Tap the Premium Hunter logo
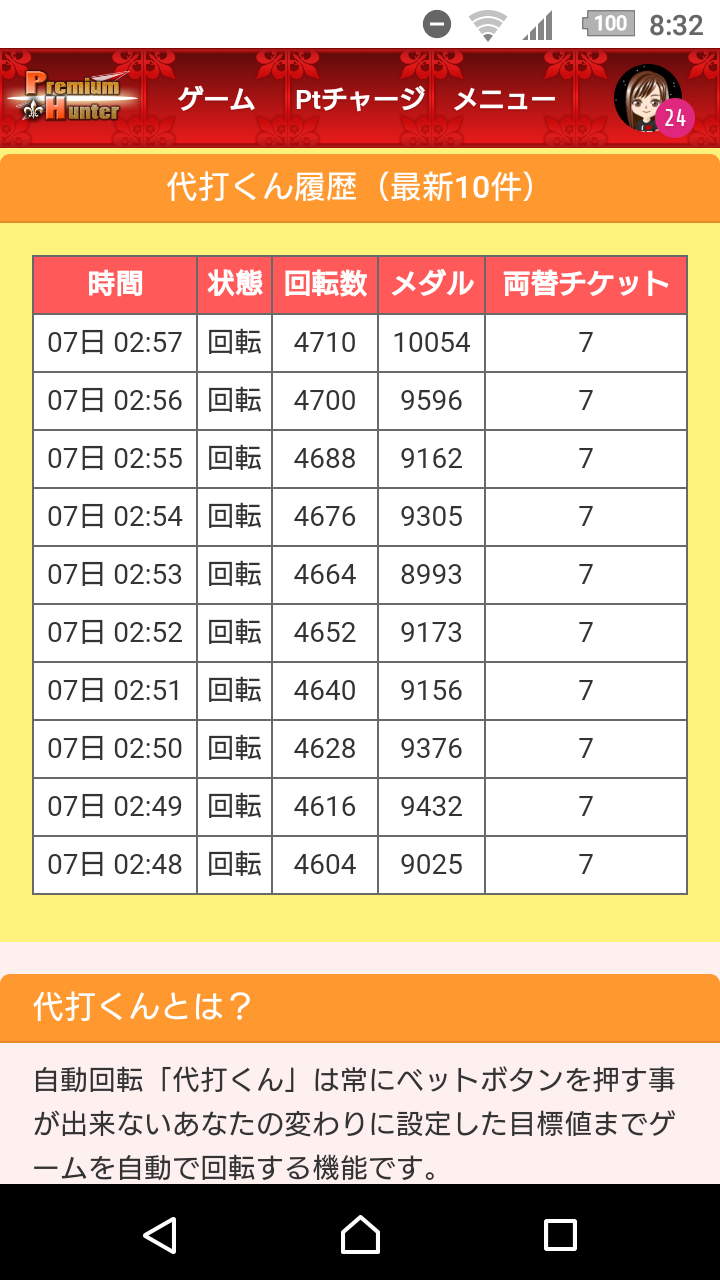Viewport: 720px width, 1280px height. (x=72, y=98)
